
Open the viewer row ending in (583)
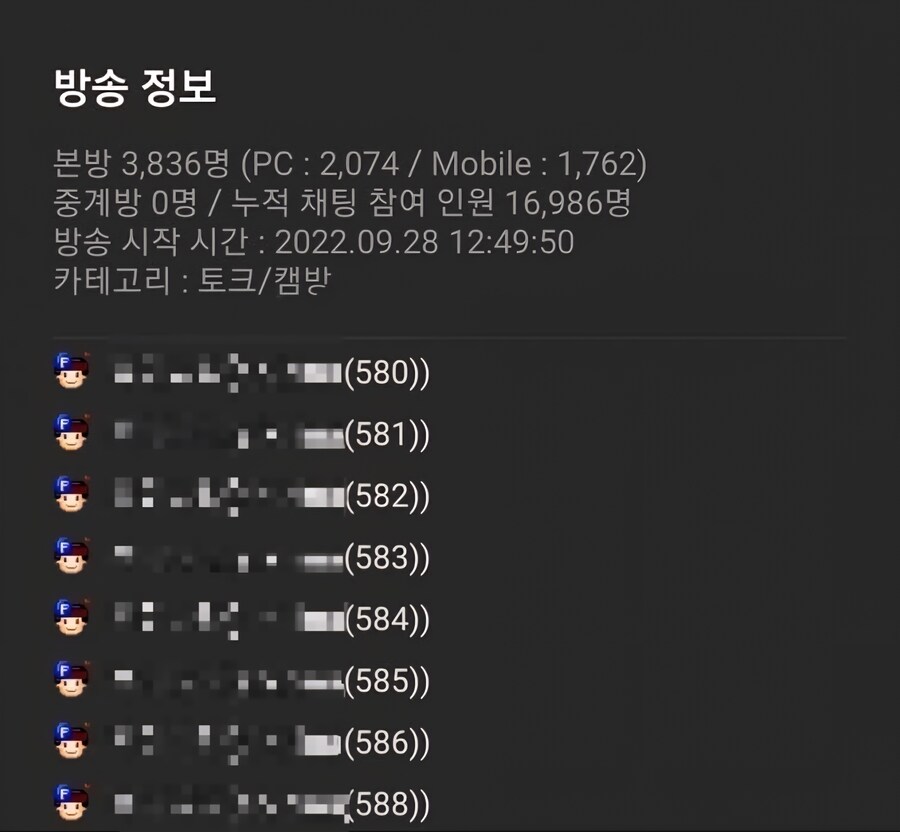click(270, 558)
